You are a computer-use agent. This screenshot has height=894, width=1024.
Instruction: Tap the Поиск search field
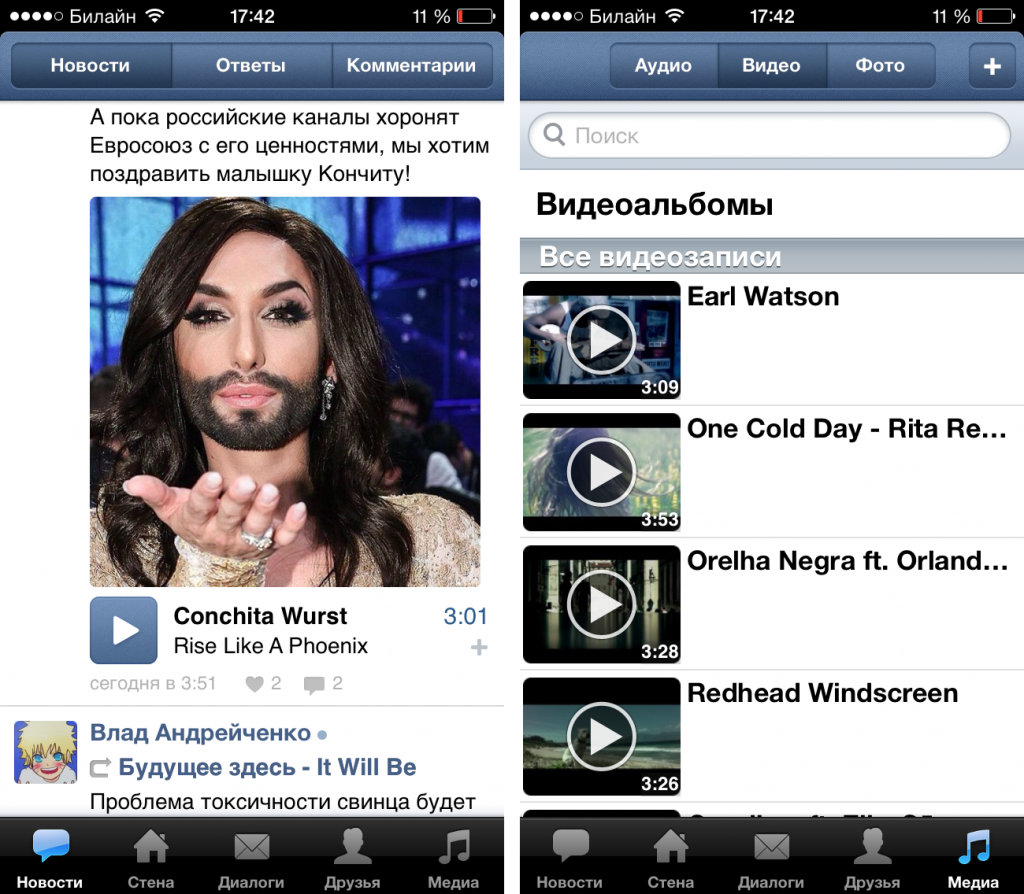click(x=770, y=136)
